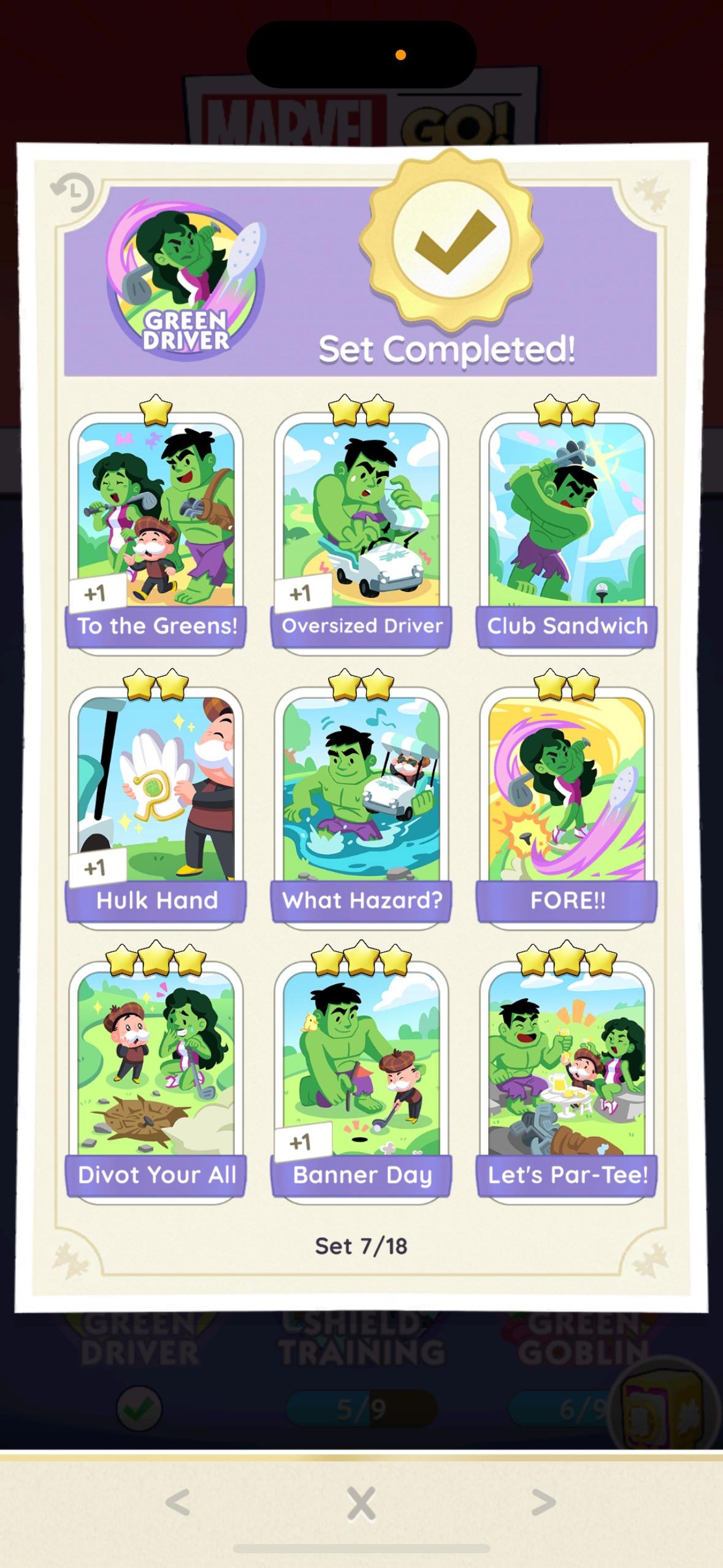723x1568 pixels.
Task: Tap the history/undo arrow icon top left
Action: click(73, 192)
